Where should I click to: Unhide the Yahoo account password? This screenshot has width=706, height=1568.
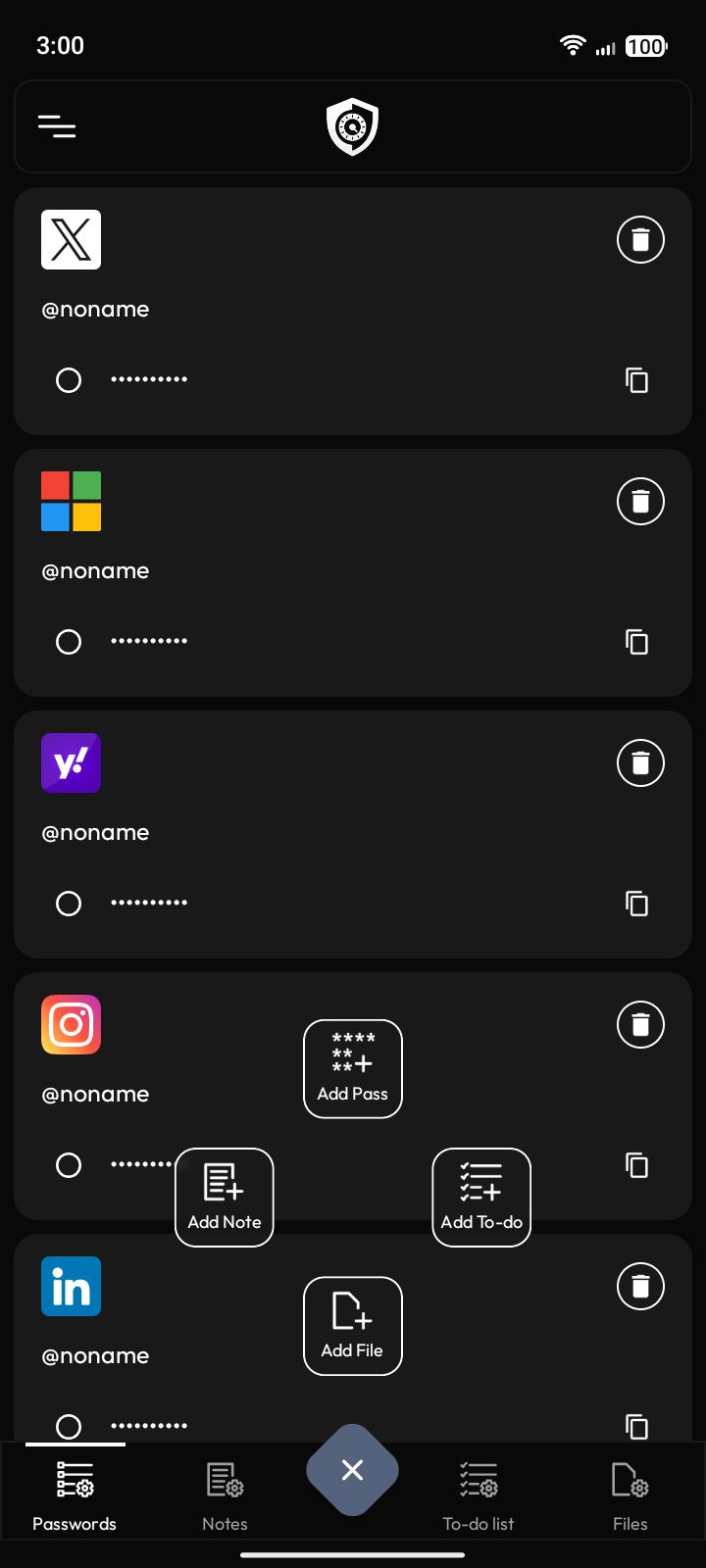[x=69, y=904]
